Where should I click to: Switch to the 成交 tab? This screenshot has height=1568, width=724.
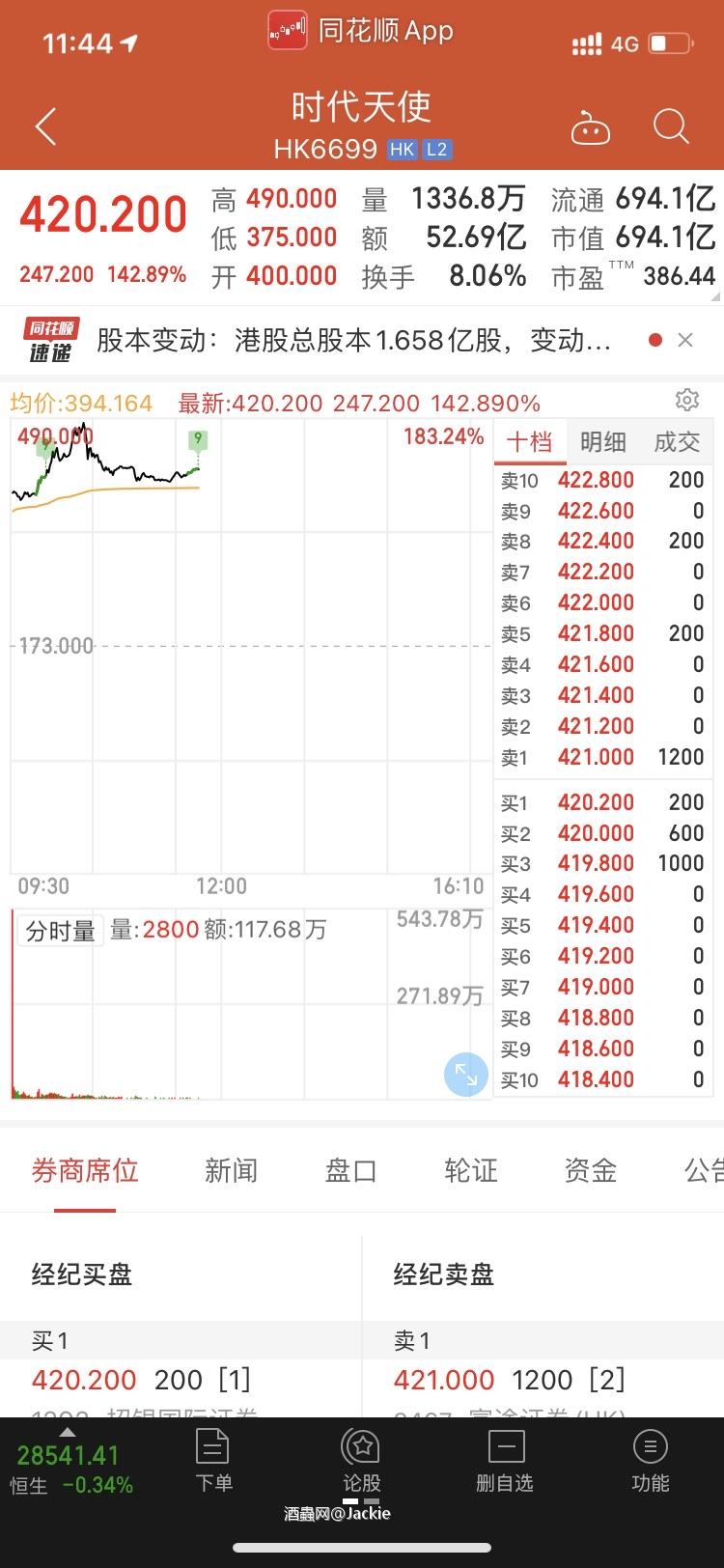(x=677, y=442)
